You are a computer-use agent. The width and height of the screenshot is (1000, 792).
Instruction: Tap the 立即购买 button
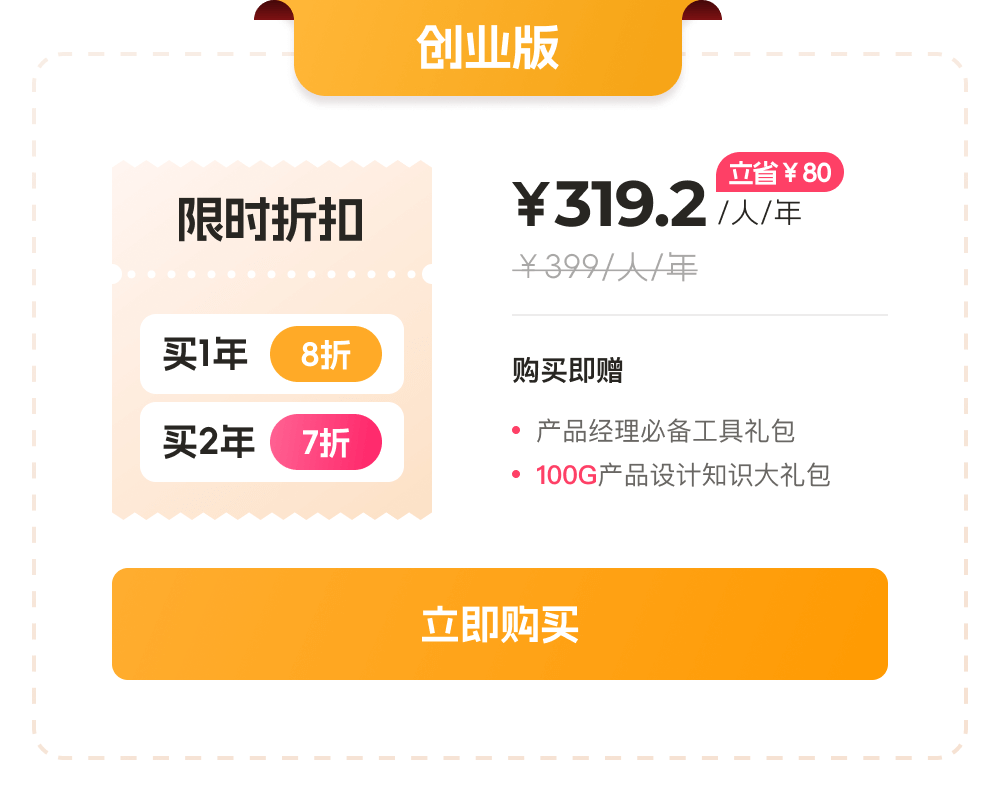click(500, 624)
